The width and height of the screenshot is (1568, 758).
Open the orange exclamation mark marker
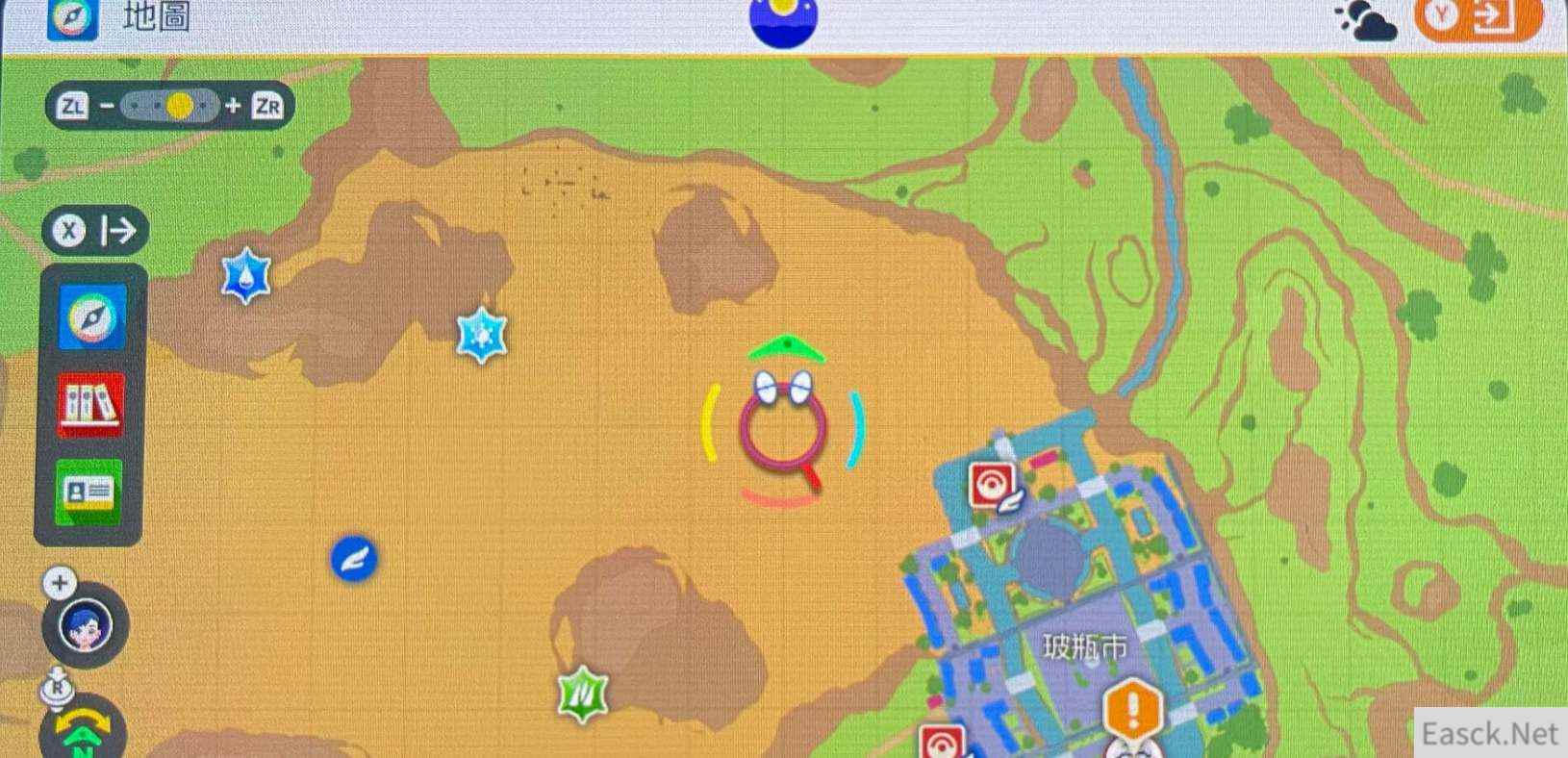(x=1132, y=710)
